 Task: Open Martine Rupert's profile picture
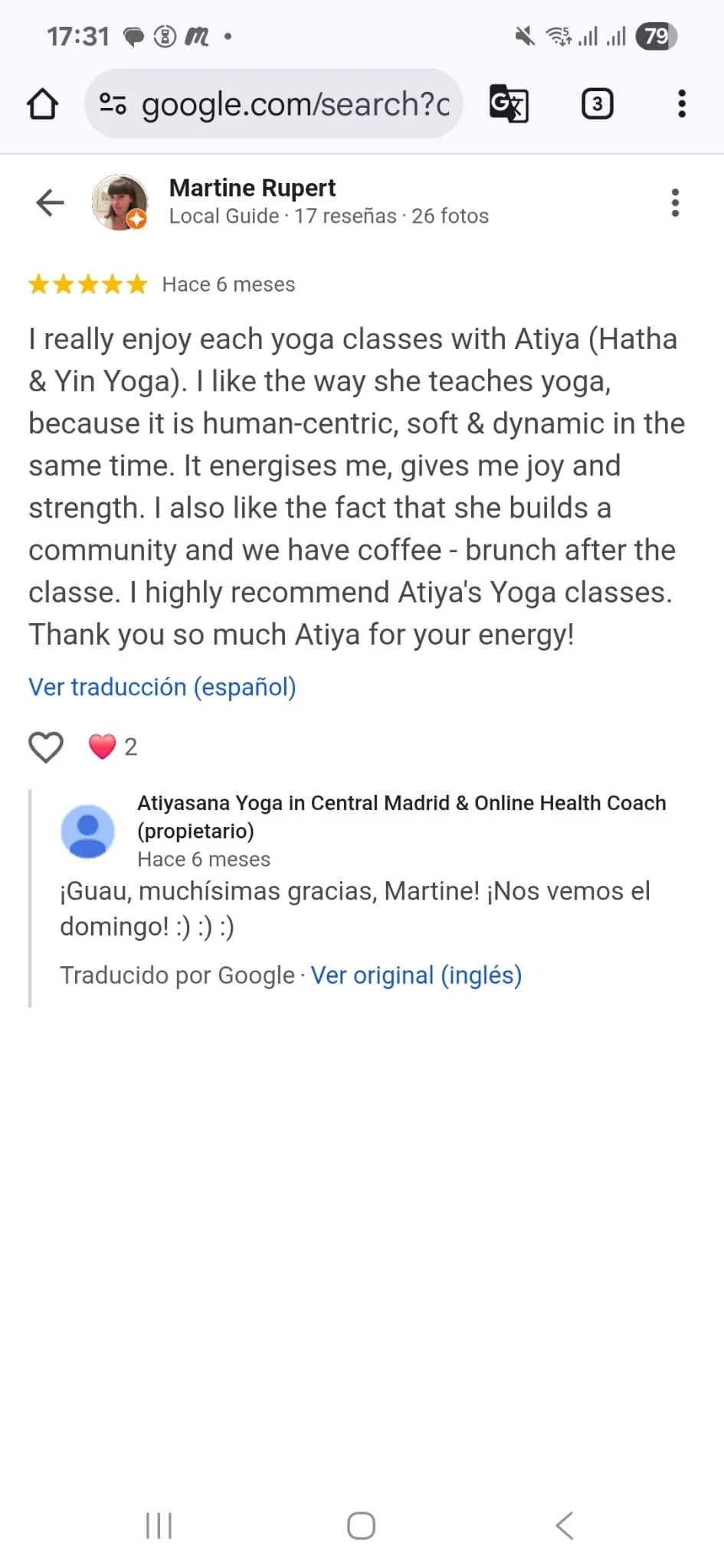(x=120, y=202)
